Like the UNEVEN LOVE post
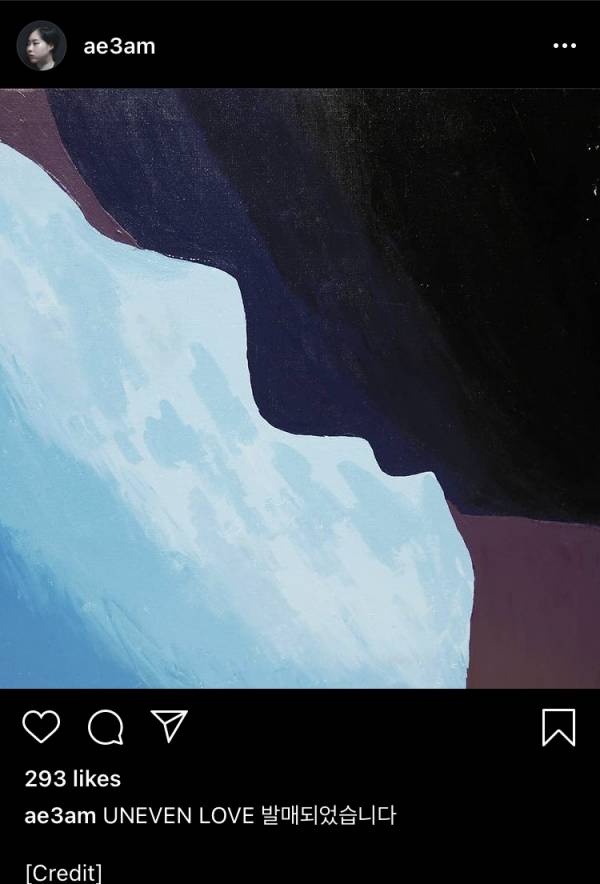 click(x=41, y=727)
